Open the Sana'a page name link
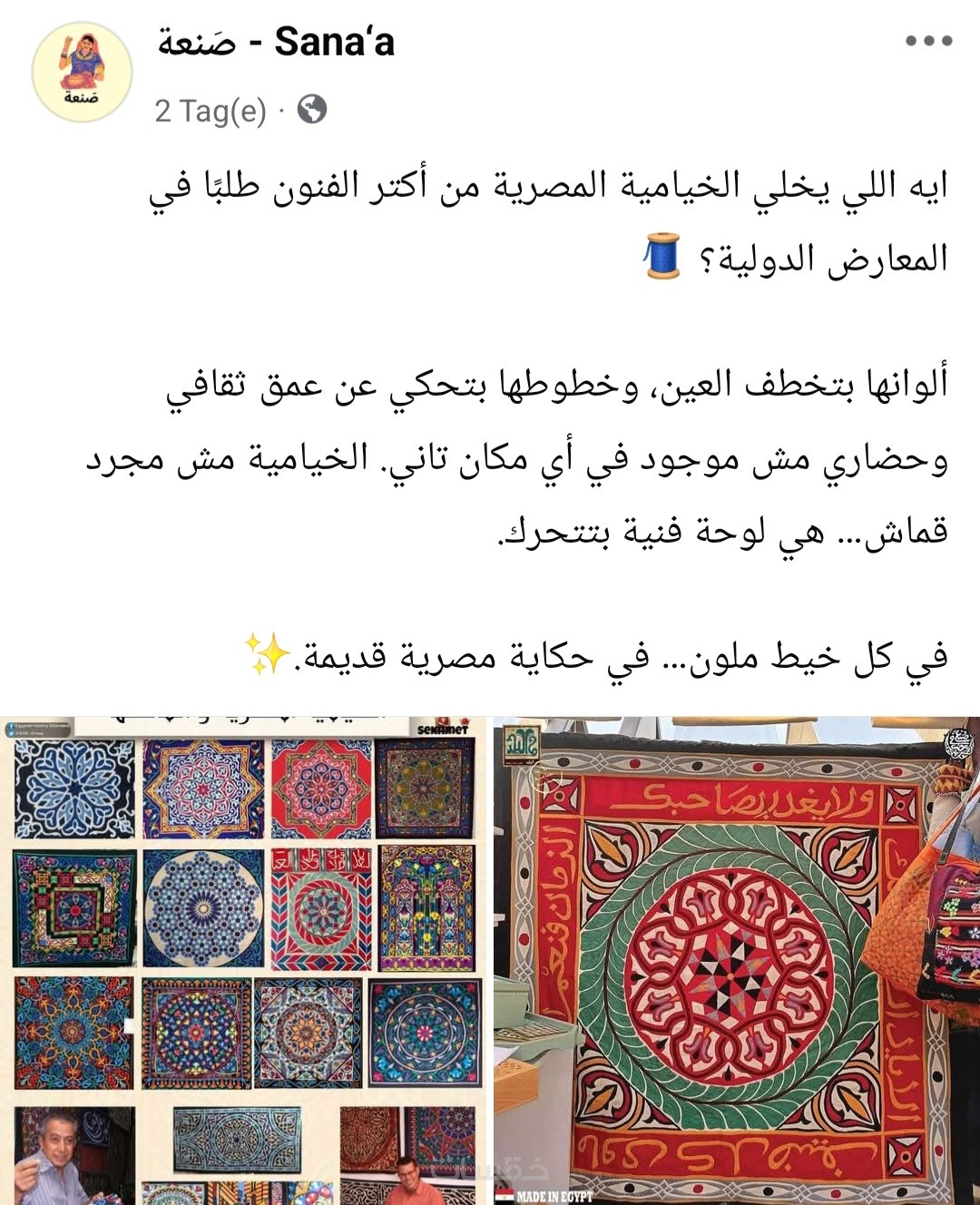The height and width of the screenshot is (1205, 980). (276, 42)
